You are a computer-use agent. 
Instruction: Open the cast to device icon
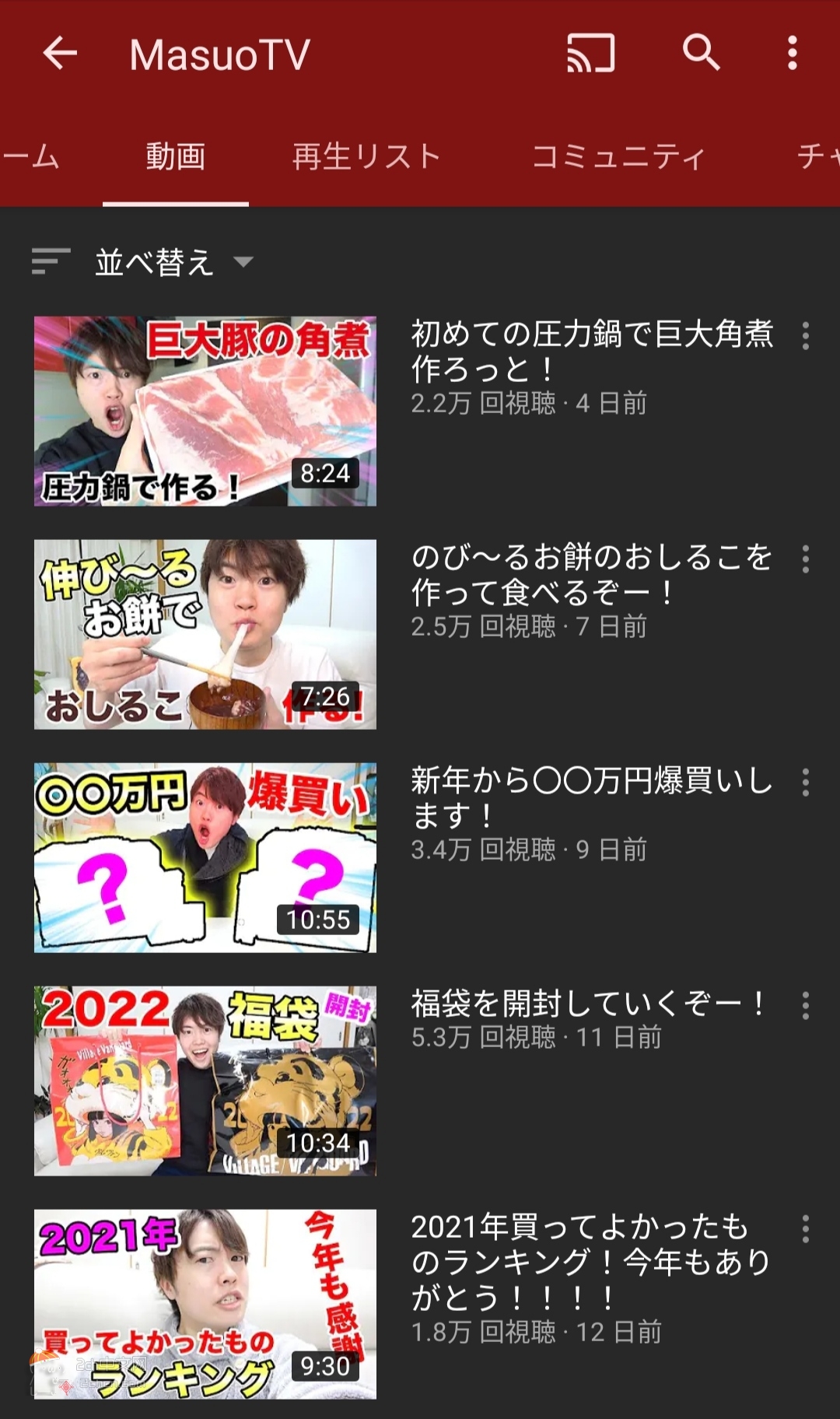click(x=591, y=54)
